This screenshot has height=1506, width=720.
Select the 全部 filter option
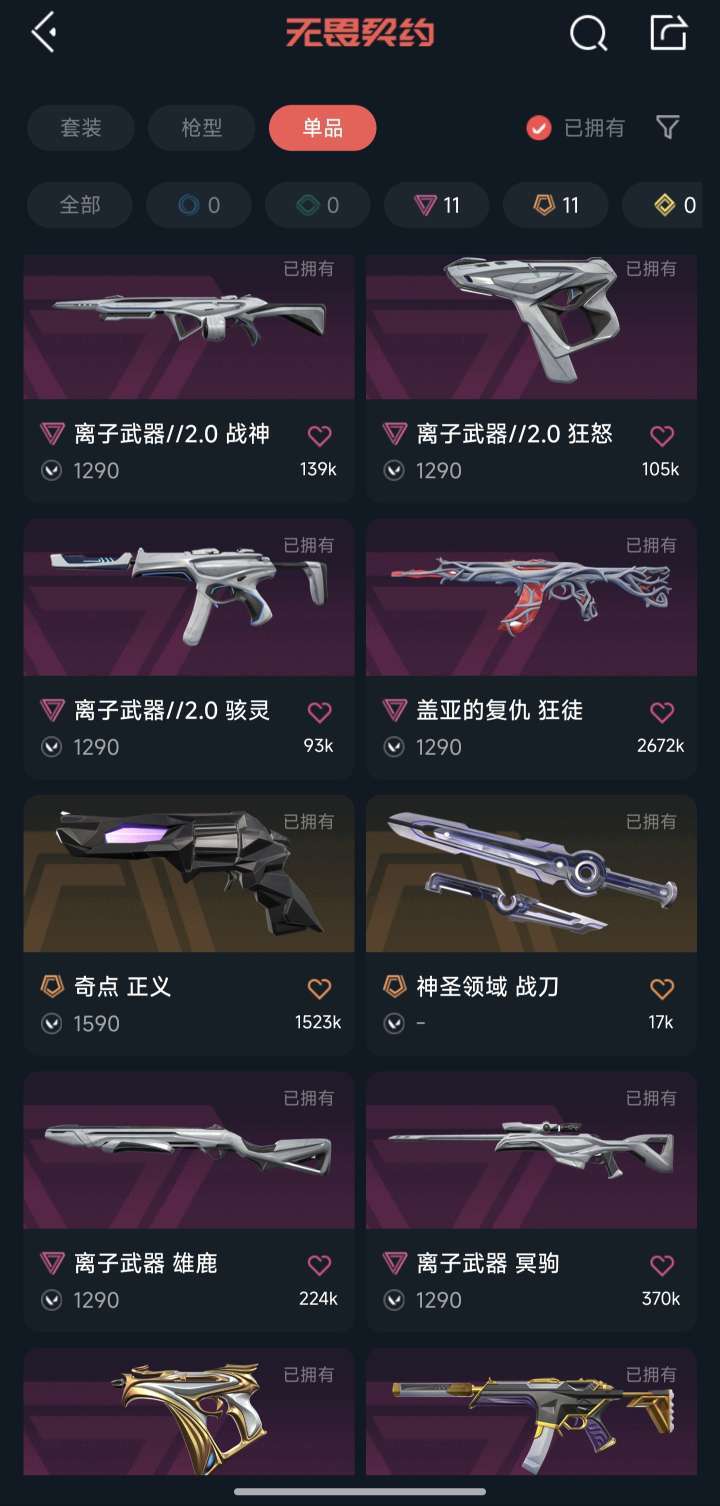point(78,205)
